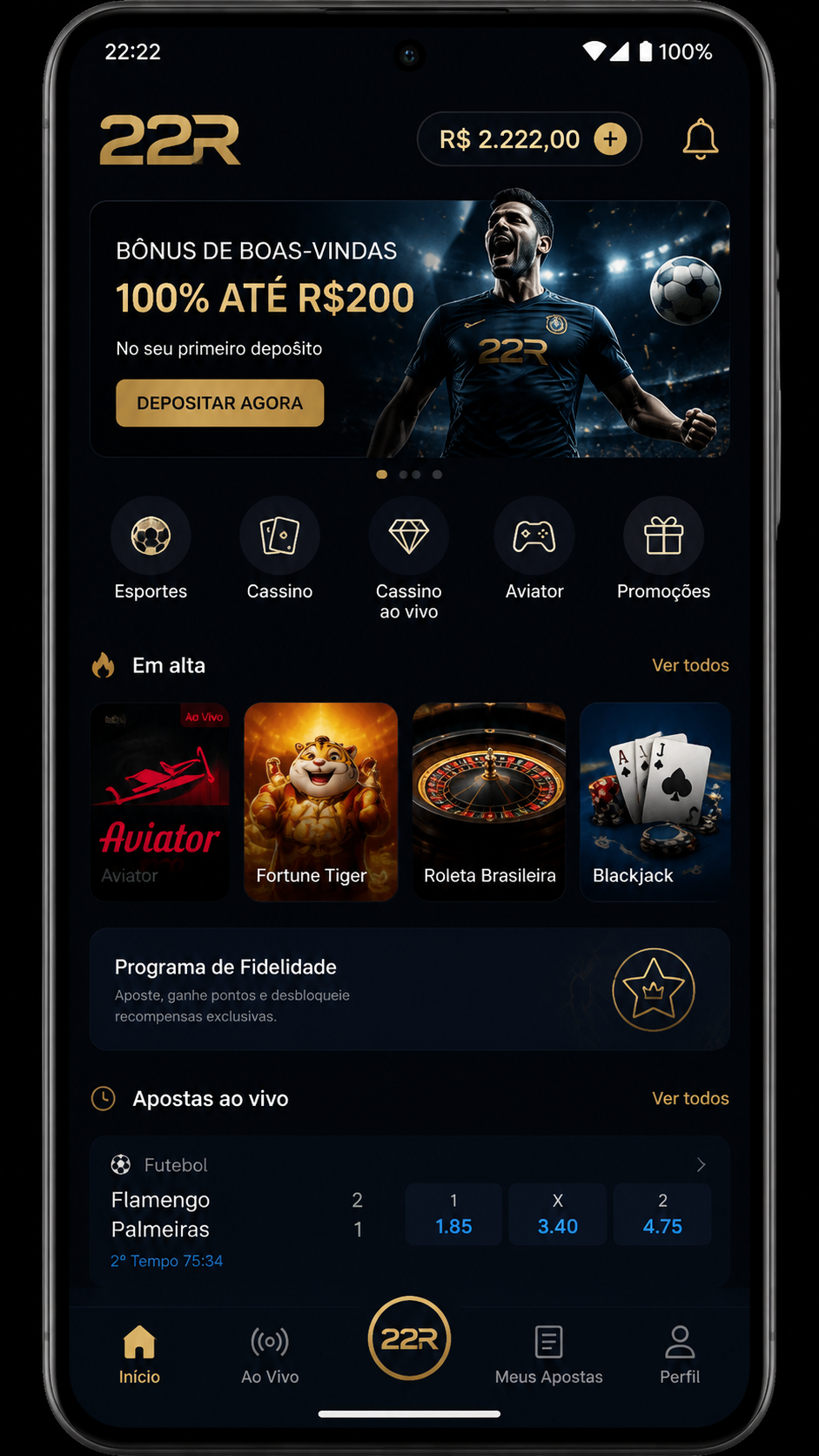Open the Blackjack game card
The image size is (819, 1456).
[655, 802]
